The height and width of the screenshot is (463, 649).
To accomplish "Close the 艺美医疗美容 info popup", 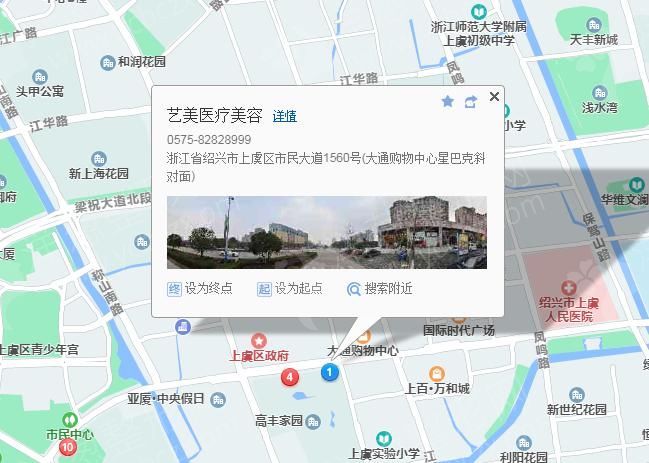I will [x=493, y=97].
